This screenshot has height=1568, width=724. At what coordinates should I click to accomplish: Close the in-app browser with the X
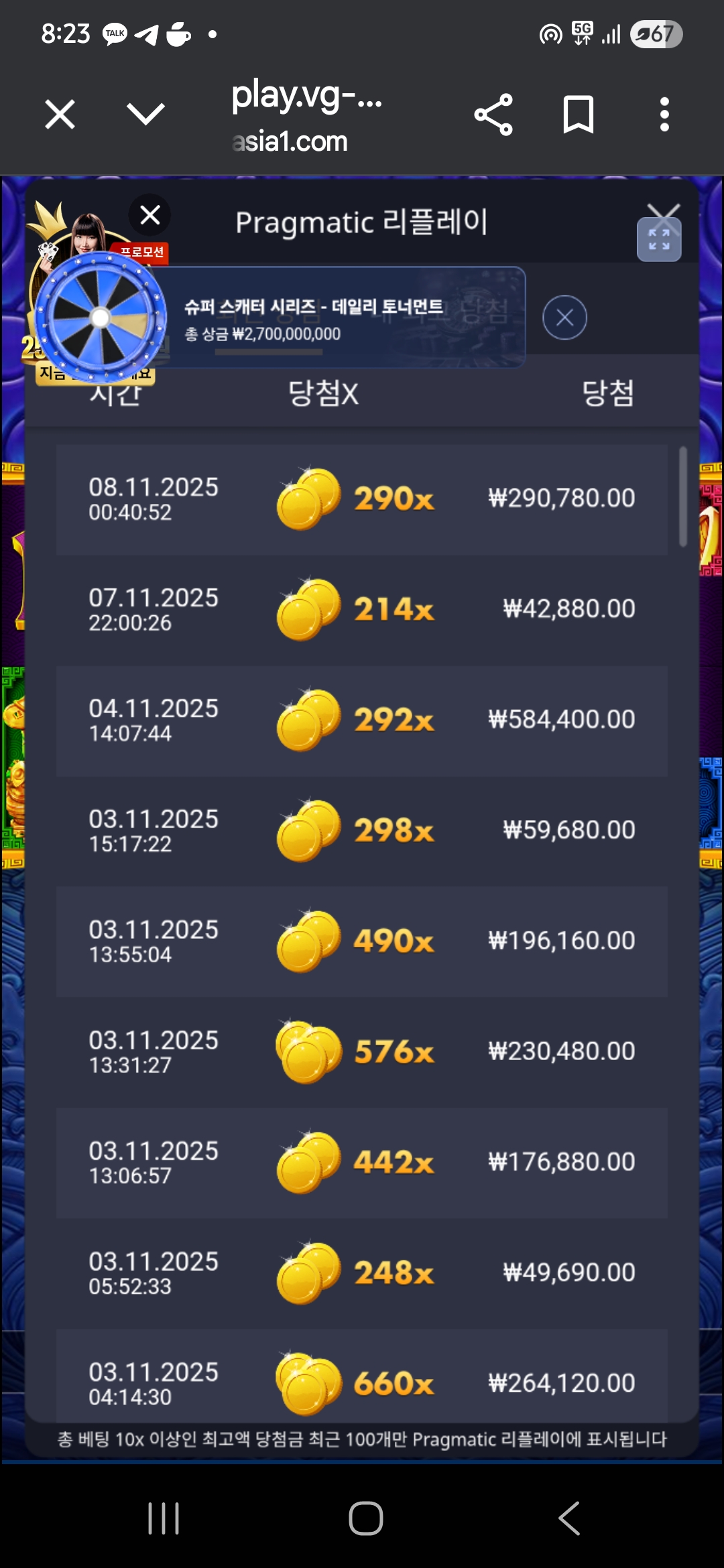(x=60, y=114)
